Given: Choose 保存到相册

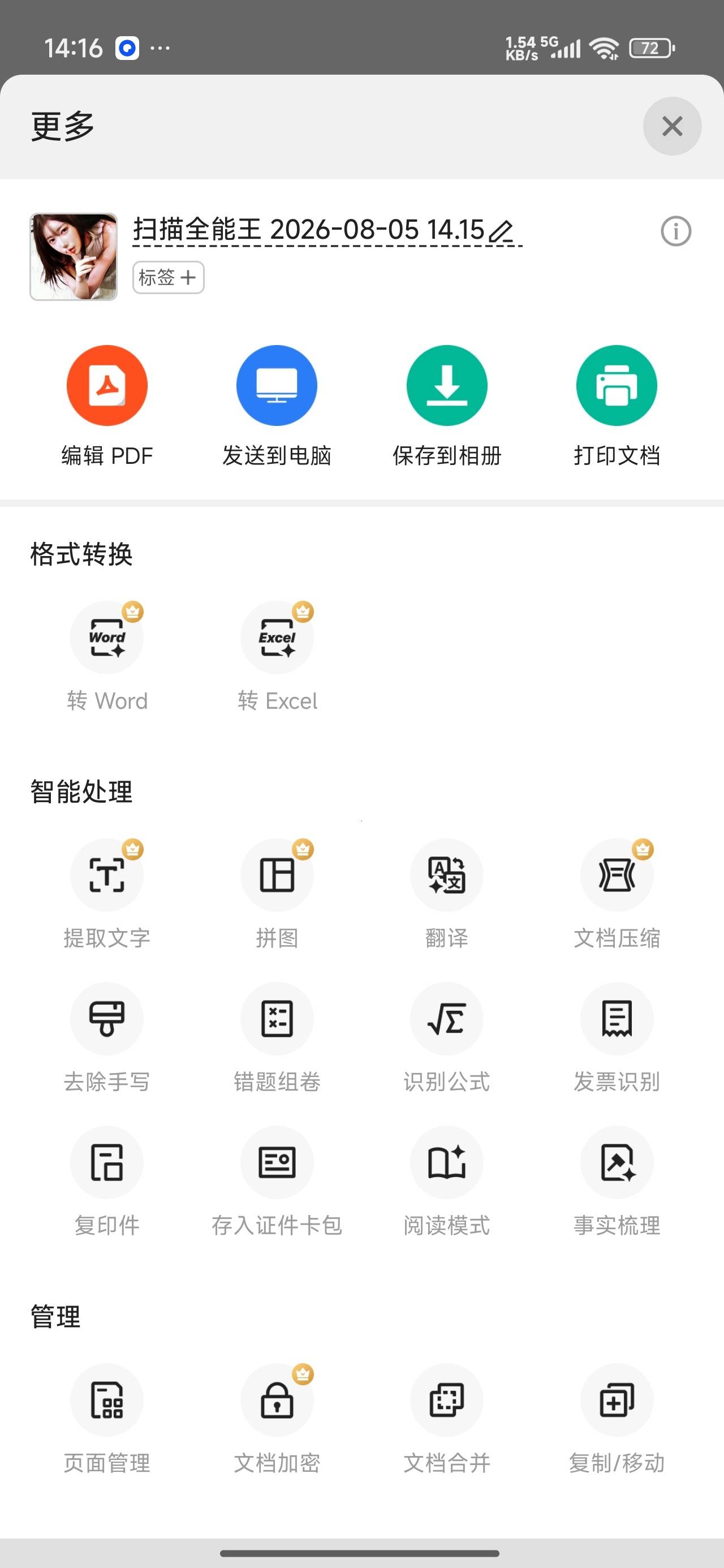Looking at the screenshot, I should tap(447, 406).
